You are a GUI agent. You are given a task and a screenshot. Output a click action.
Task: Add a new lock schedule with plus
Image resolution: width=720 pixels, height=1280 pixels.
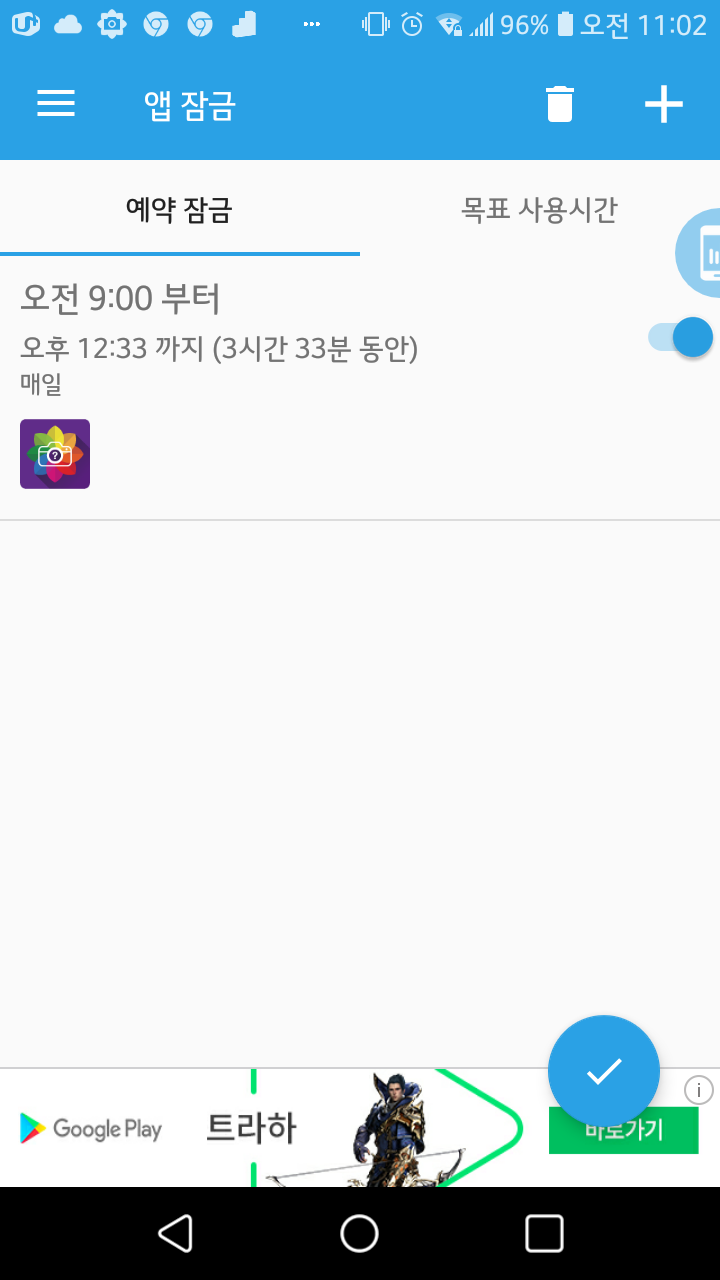[663, 104]
